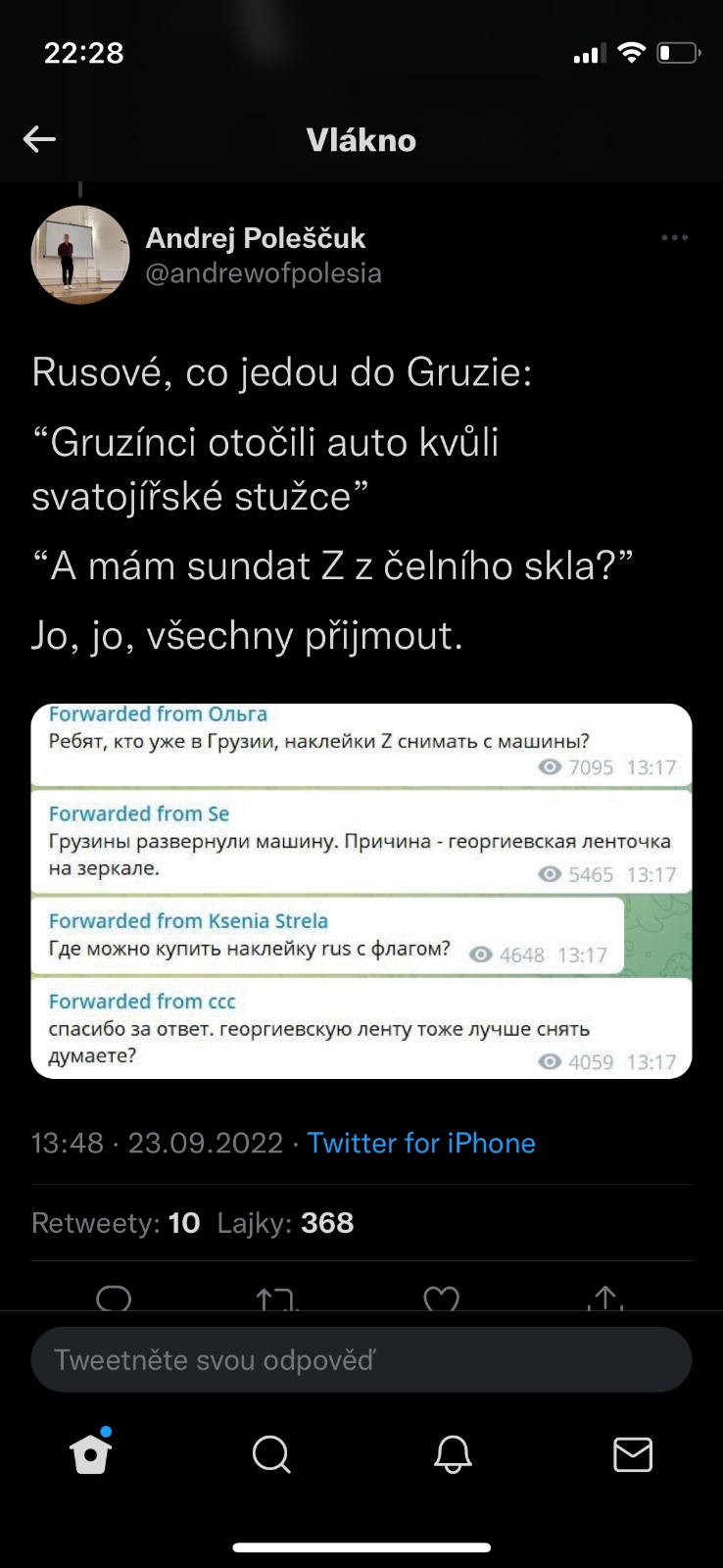Screen dimensions: 723x1568
Task: Reply to the tweet via comment icon
Action: click(x=115, y=1298)
